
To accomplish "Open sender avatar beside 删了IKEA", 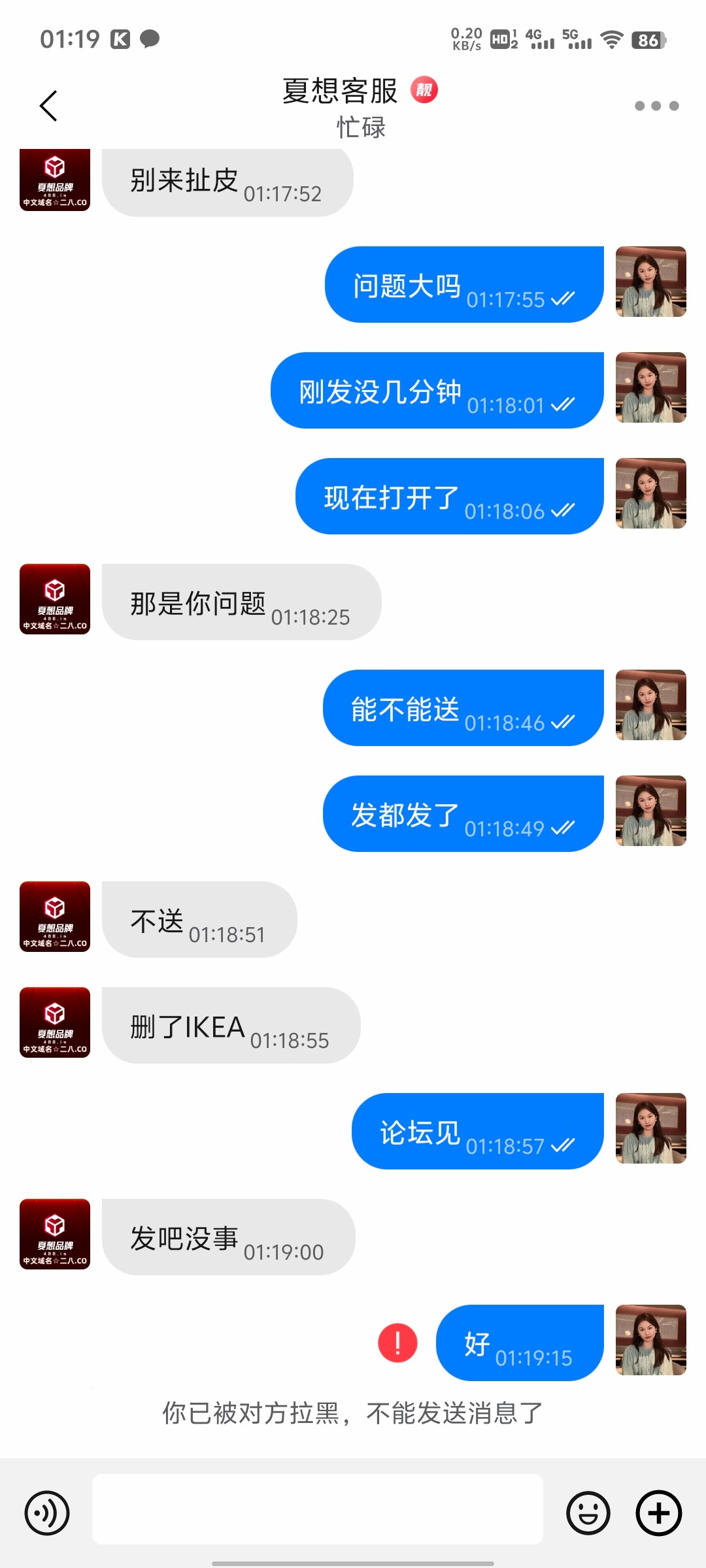I will [55, 1022].
